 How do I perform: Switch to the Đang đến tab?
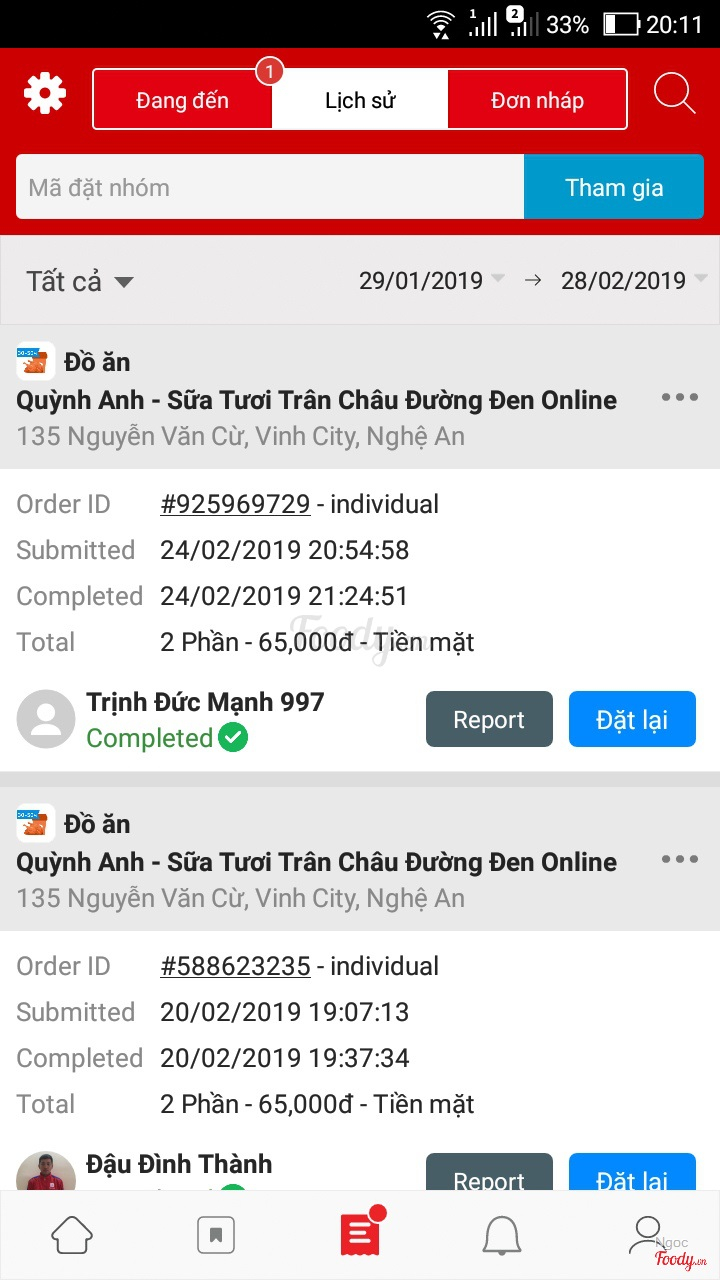[182, 100]
